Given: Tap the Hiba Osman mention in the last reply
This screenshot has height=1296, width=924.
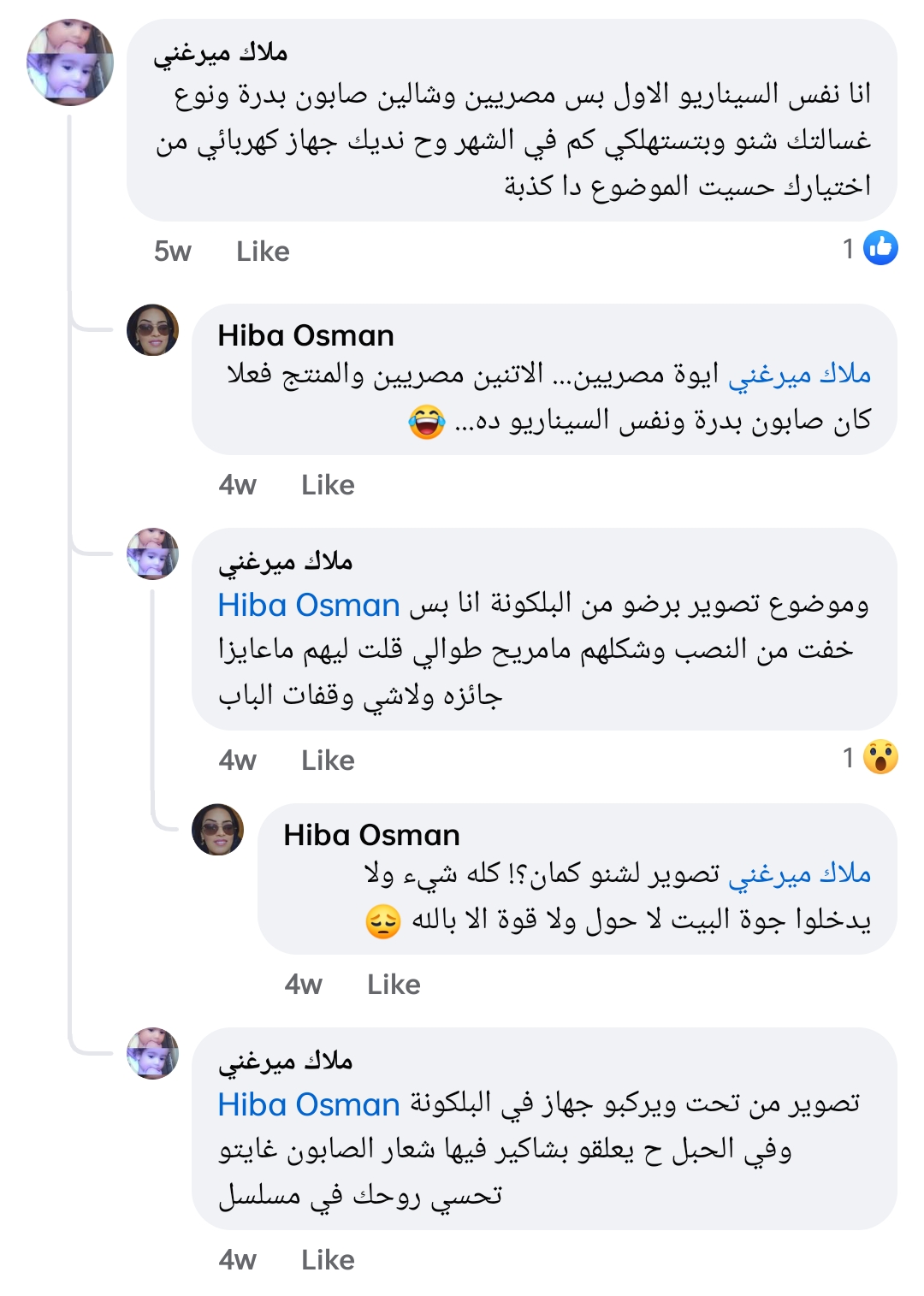Looking at the screenshot, I should pos(309,1105).
